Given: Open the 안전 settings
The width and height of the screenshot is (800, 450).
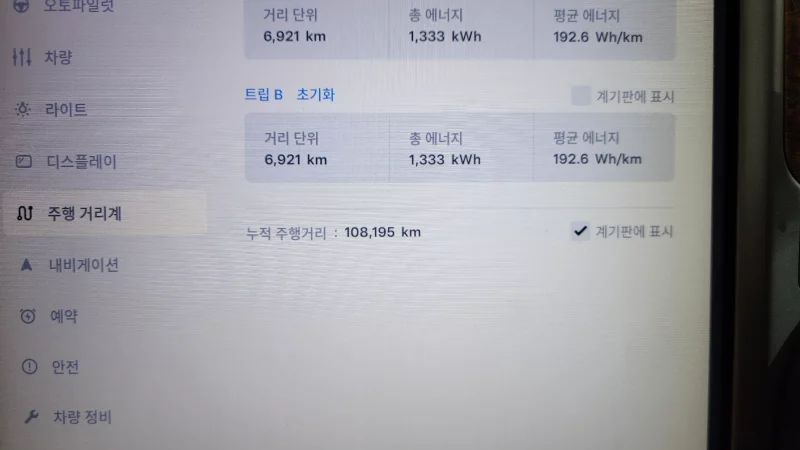Looking at the screenshot, I should pos(64,367).
